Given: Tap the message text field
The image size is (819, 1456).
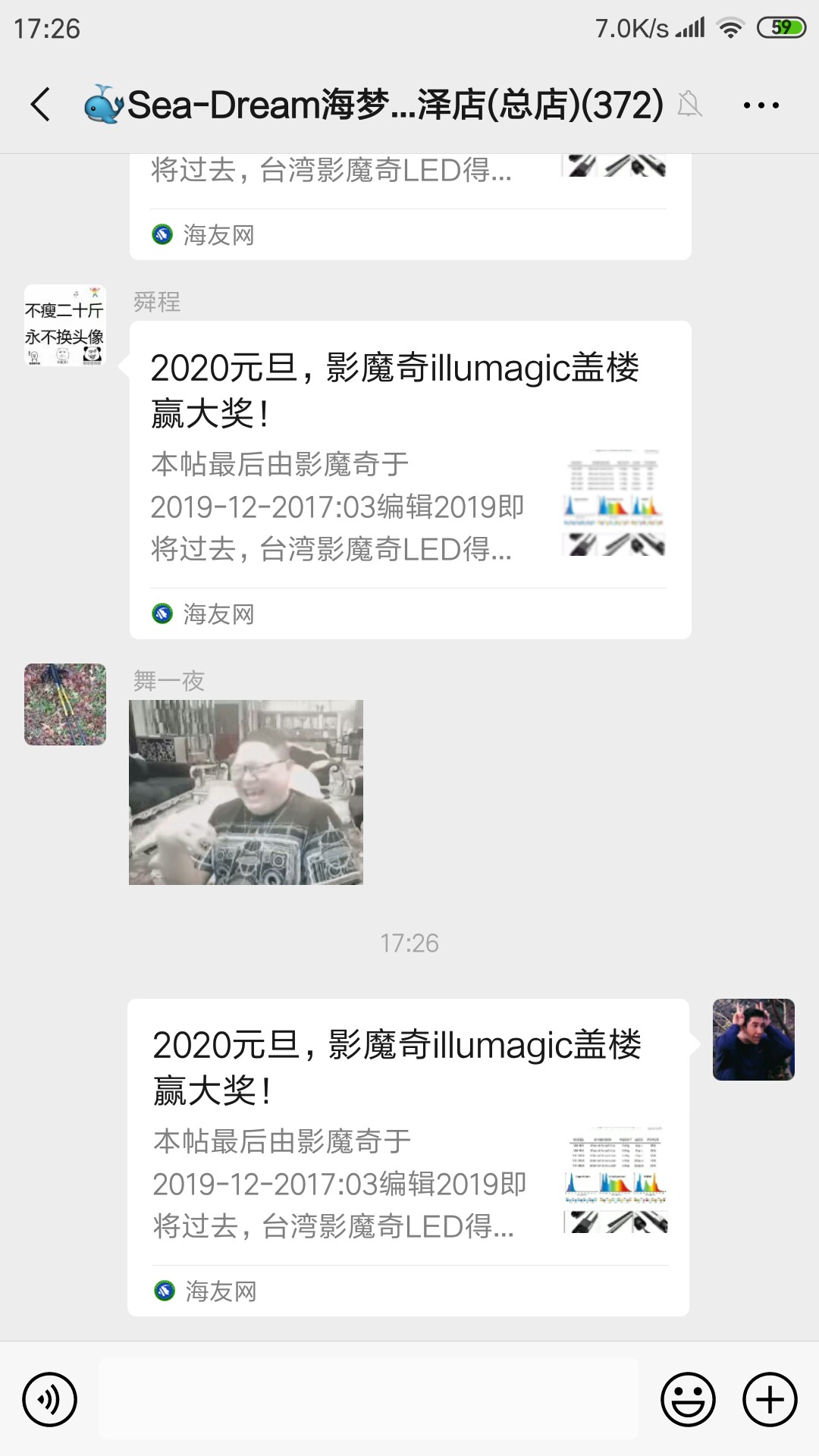Looking at the screenshot, I should tap(369, 1399).
